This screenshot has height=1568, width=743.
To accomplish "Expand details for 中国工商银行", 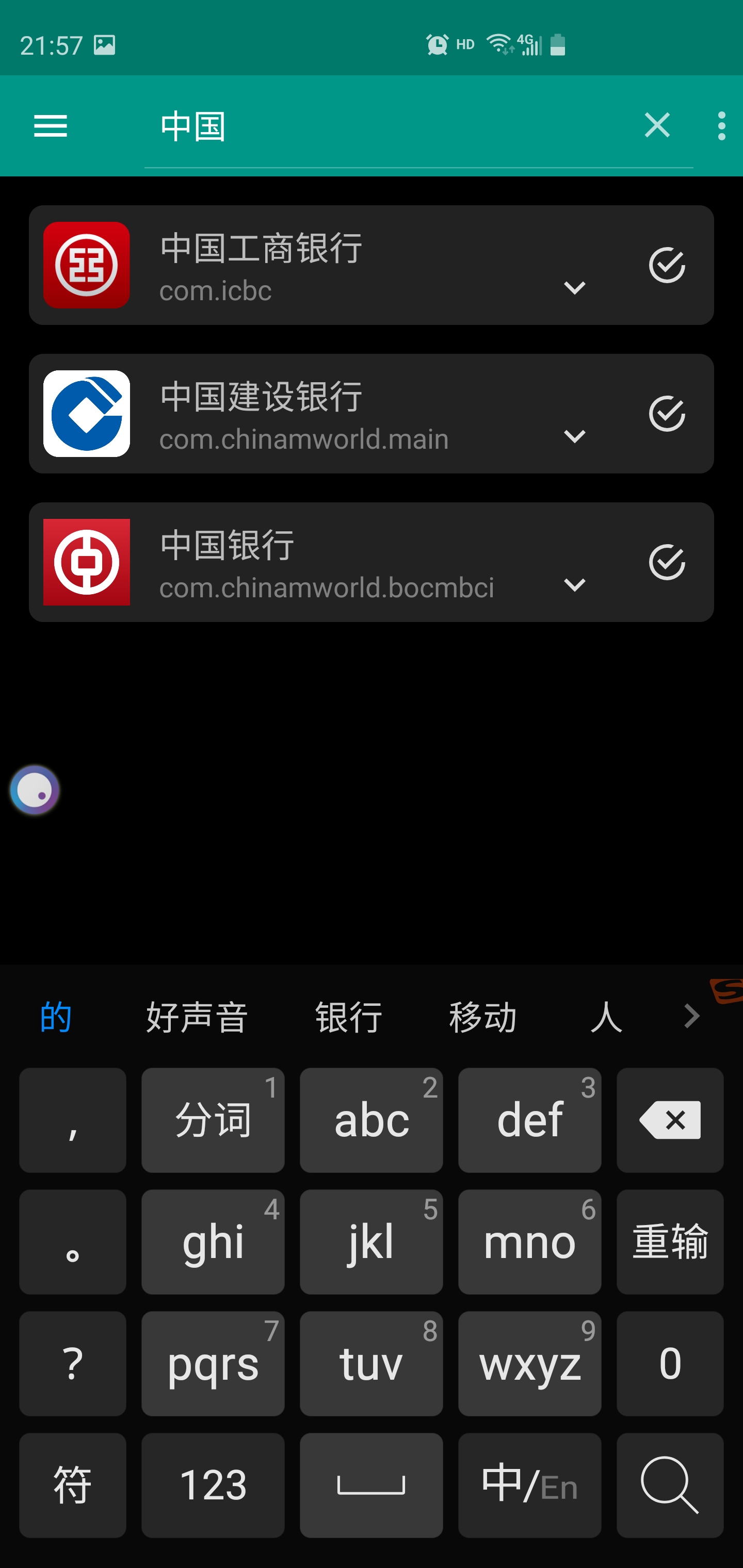I will coord(574,287).
